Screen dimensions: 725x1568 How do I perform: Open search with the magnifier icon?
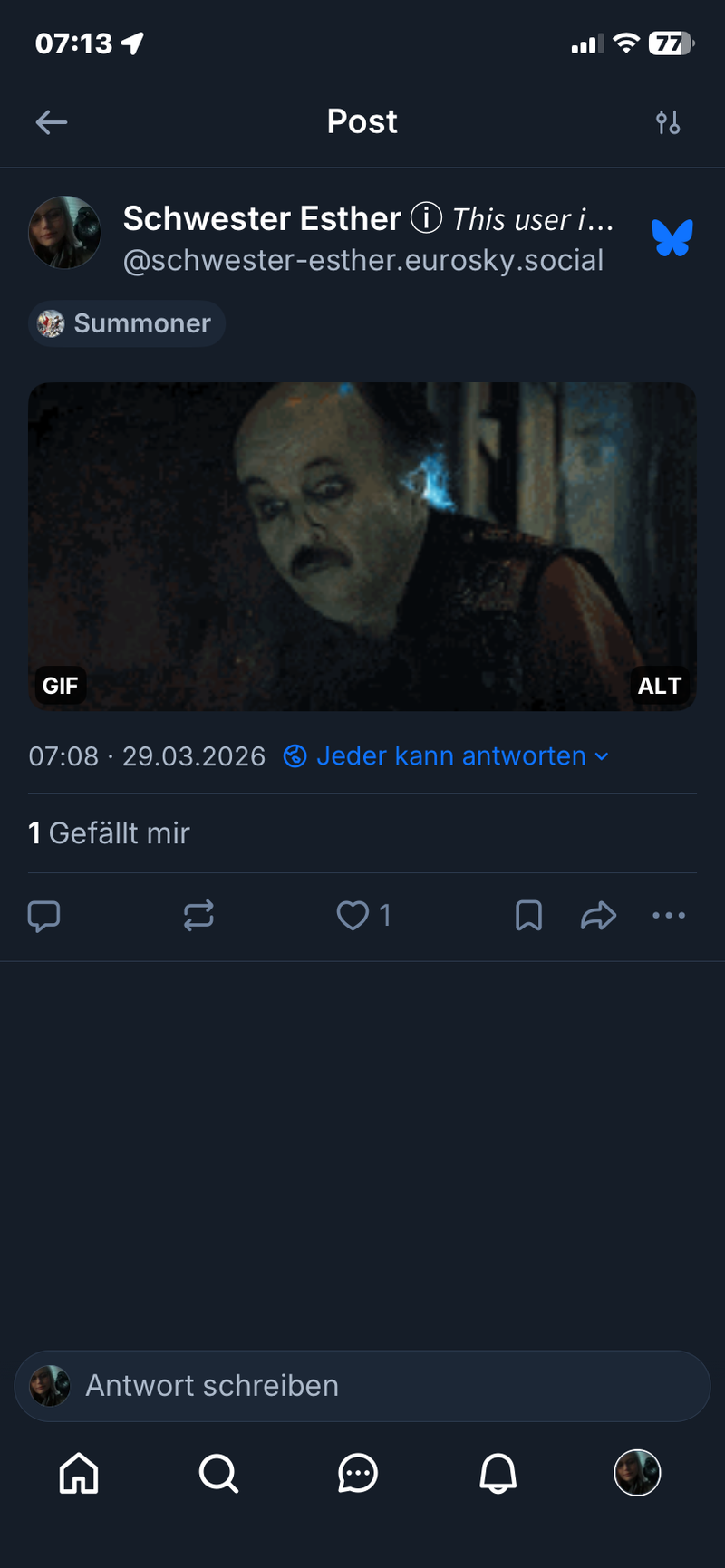[218, 1474]
